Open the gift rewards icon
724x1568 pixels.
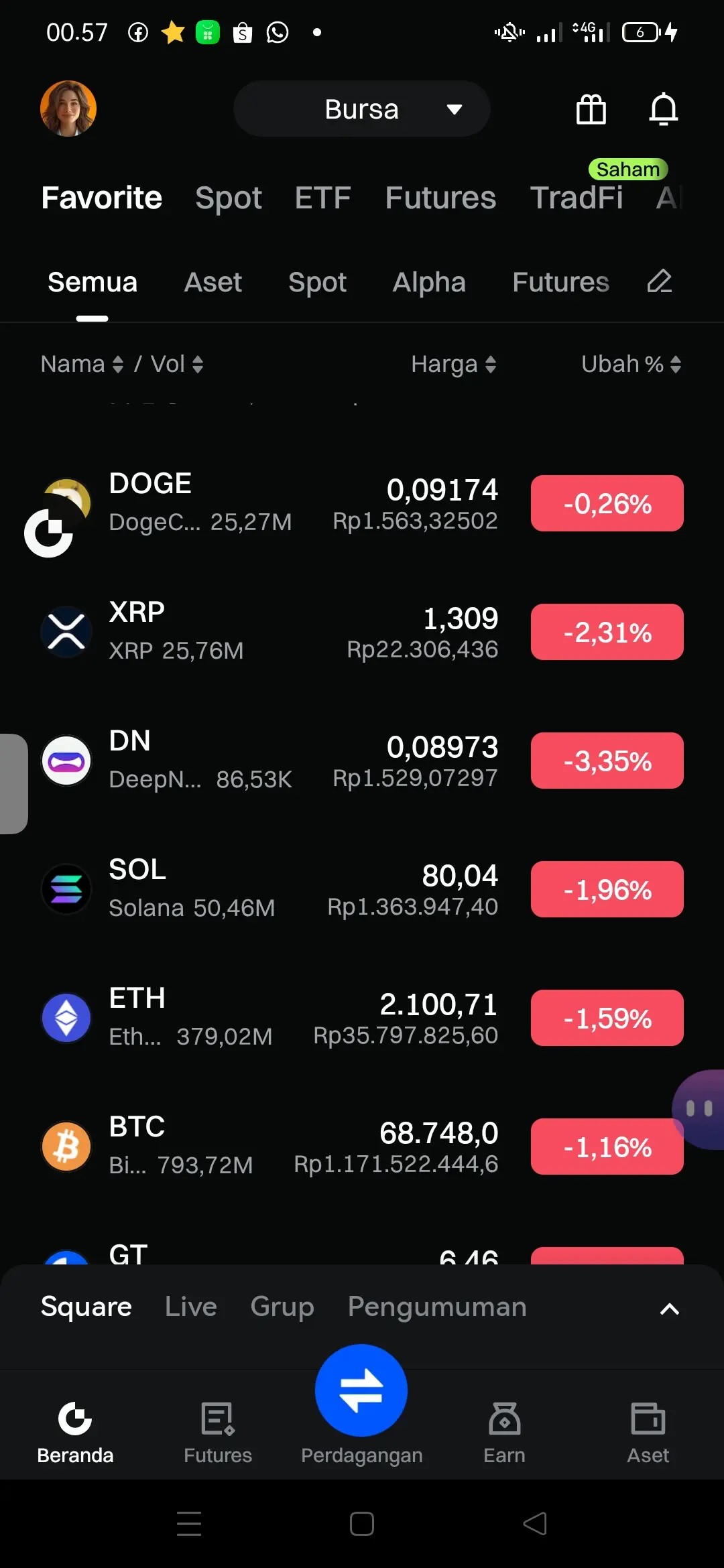(x=591, y=109)
